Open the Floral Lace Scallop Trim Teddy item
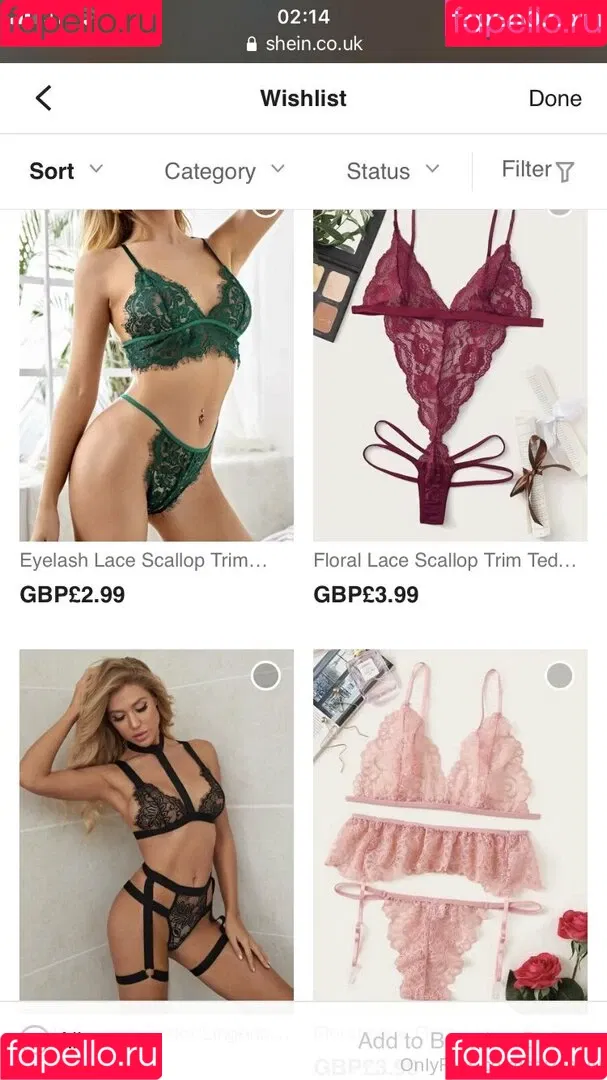This screenshot has height=1080, width=607. pos(450,375)
